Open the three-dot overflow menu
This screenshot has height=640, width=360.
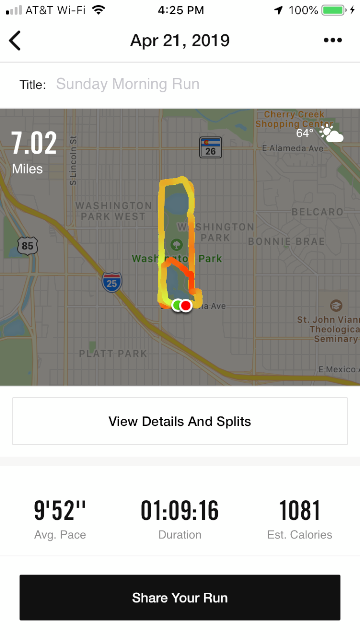(333, 40)
